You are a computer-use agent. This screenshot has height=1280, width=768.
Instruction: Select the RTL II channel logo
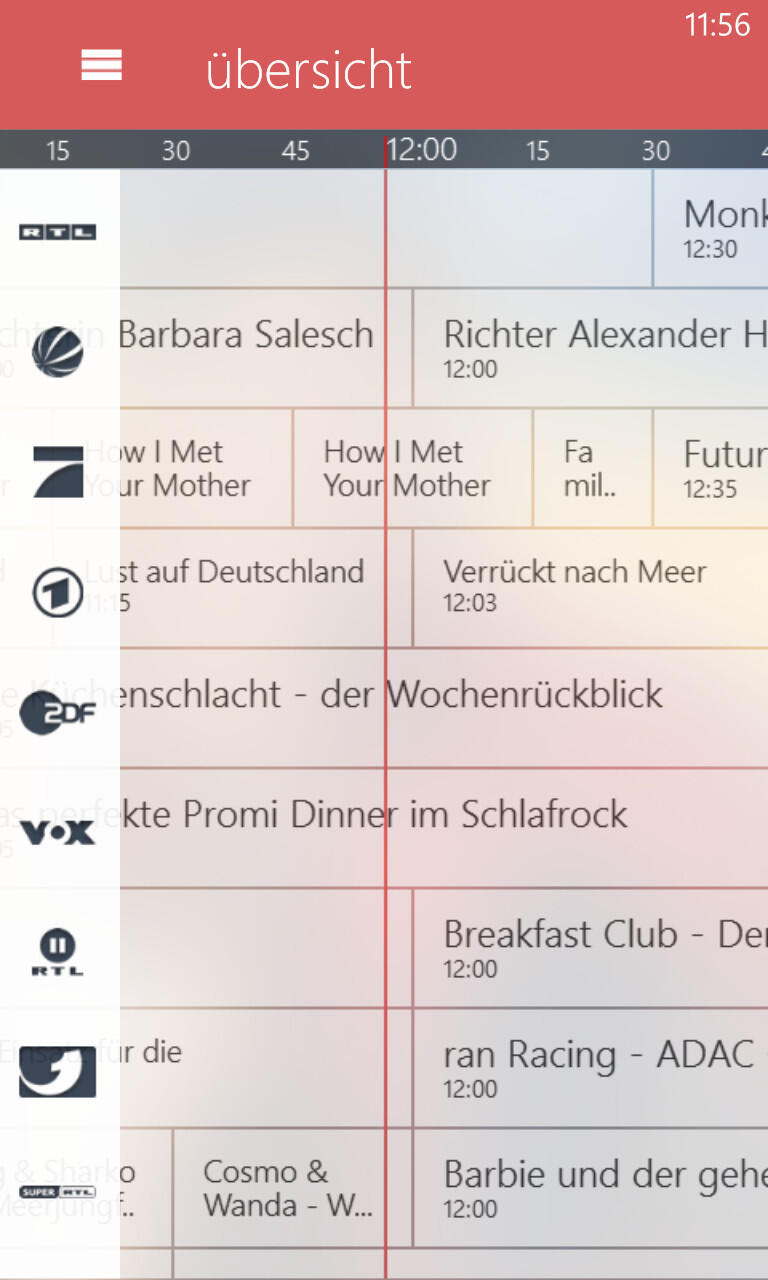[x=58, y=952]
